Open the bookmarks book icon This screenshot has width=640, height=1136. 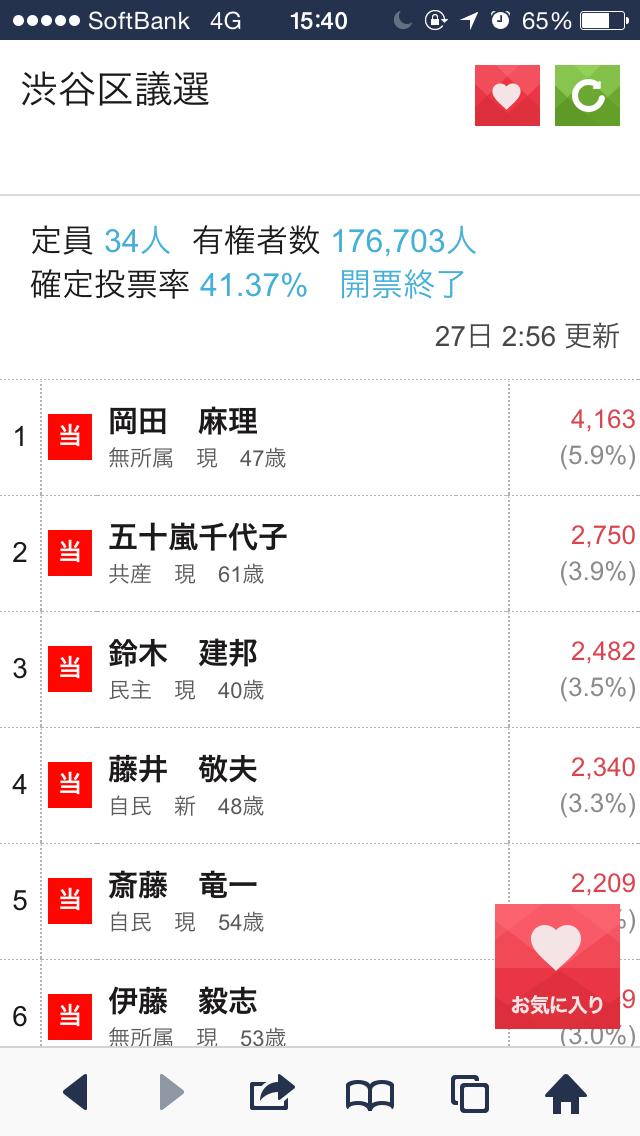pos(370,1094)
